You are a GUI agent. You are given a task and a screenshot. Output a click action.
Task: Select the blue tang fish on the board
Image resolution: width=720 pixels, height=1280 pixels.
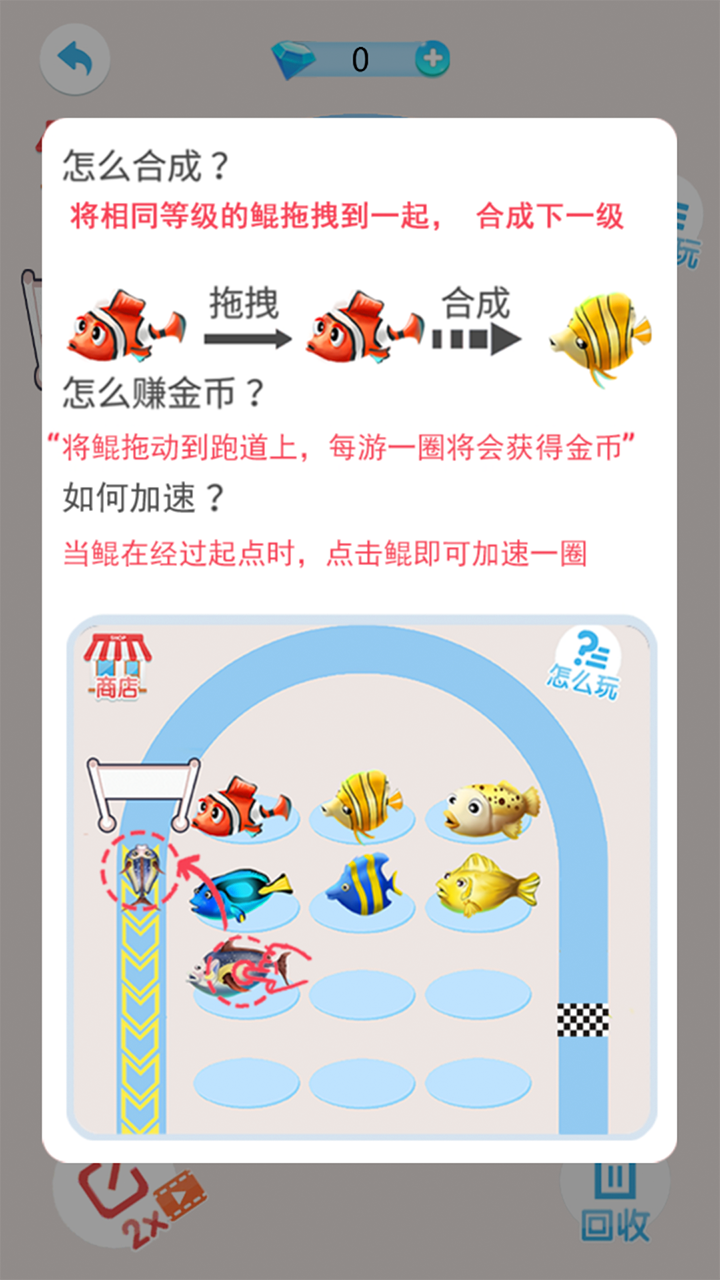point(240,890)
